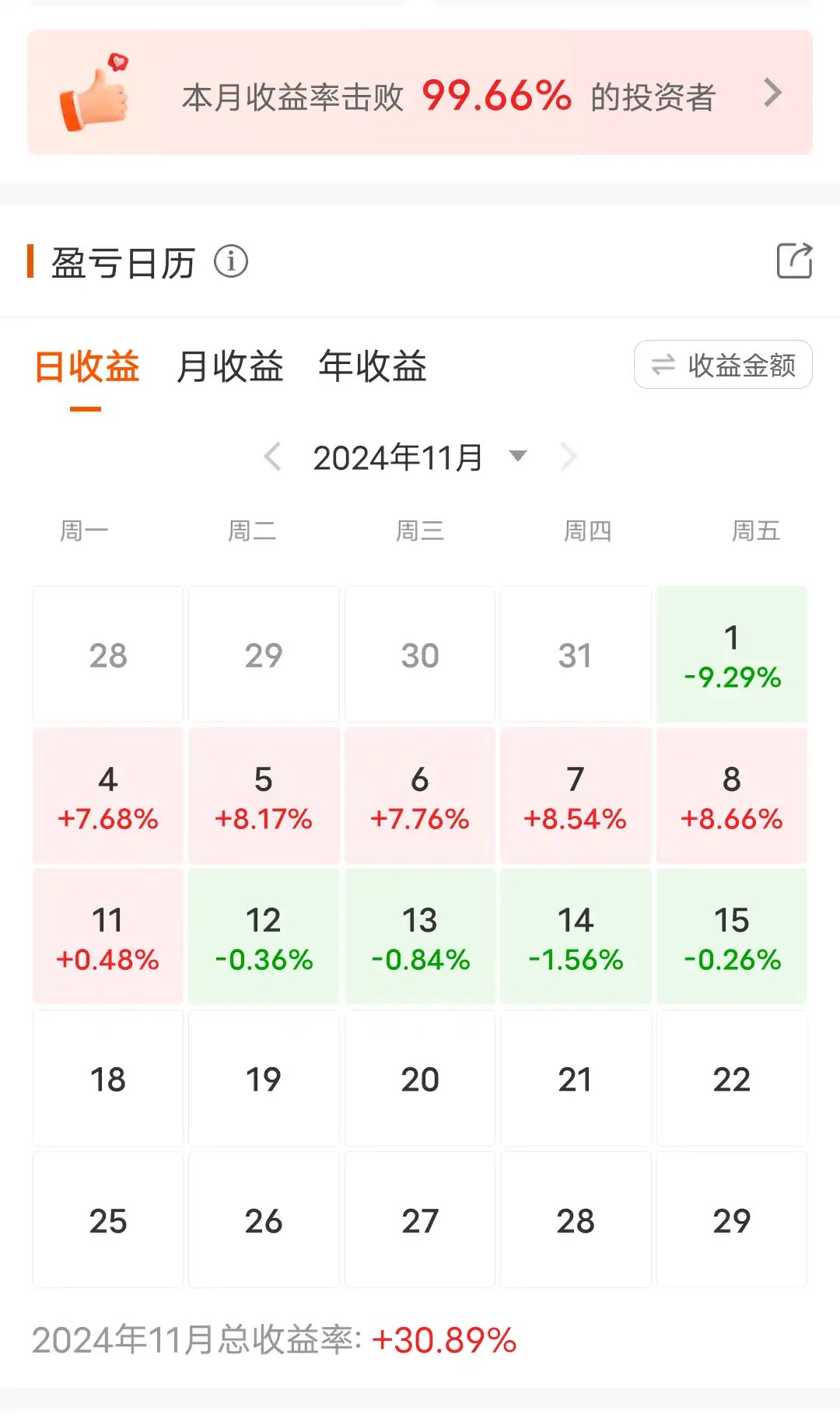Go to the previous month
The width and height of the screenshot is (840, 1425).
[272, 457]
